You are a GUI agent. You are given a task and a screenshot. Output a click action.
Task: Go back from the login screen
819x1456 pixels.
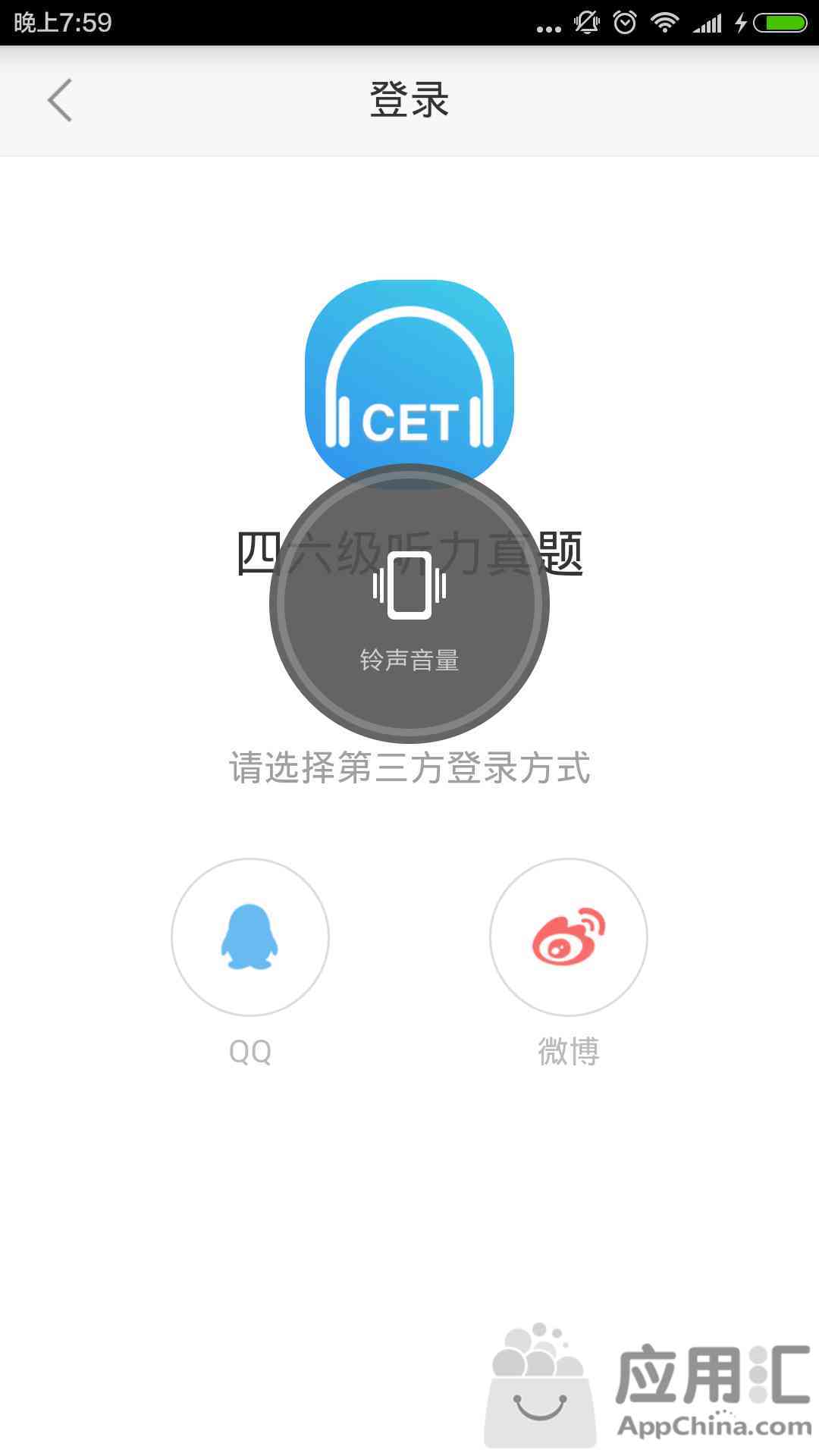point(60,100)
